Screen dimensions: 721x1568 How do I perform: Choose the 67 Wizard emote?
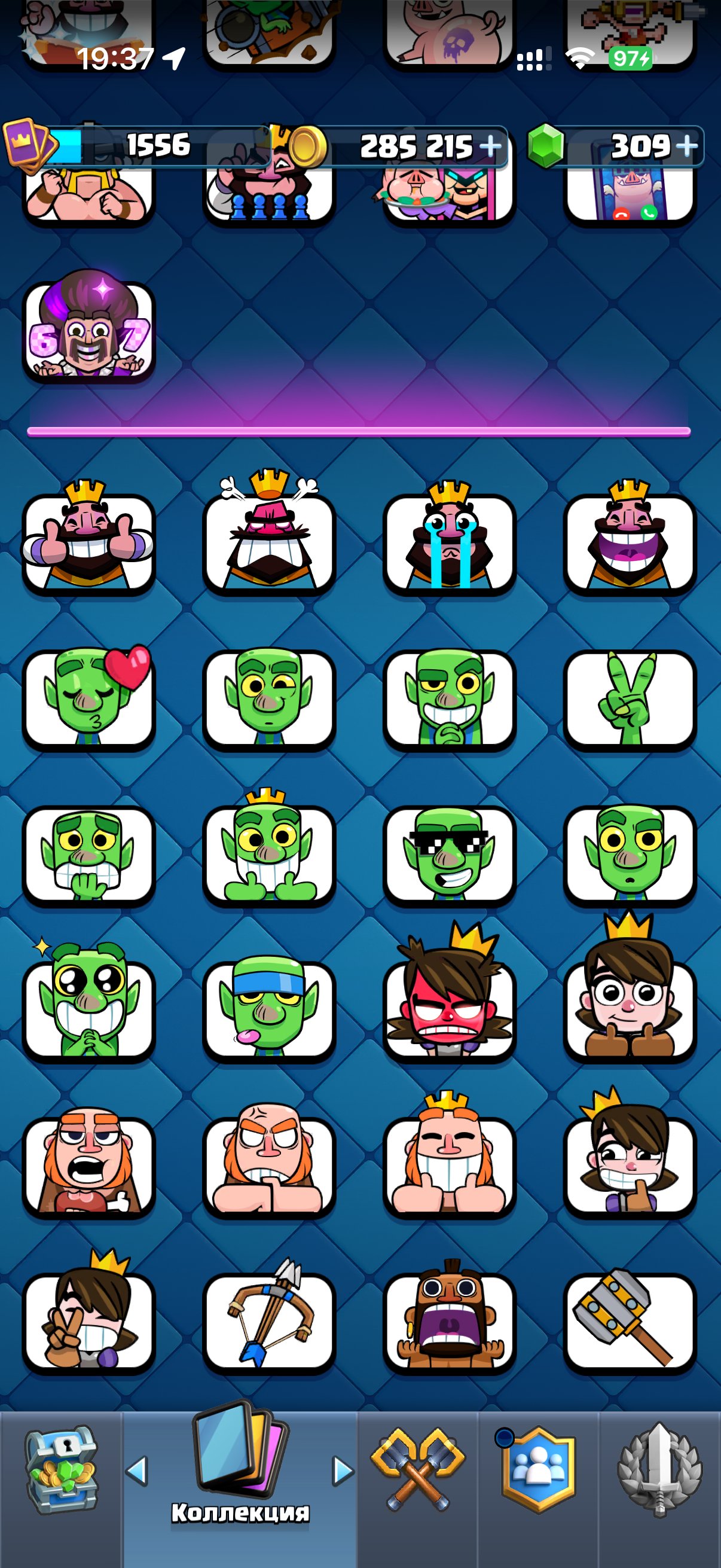tap(89, 327)
